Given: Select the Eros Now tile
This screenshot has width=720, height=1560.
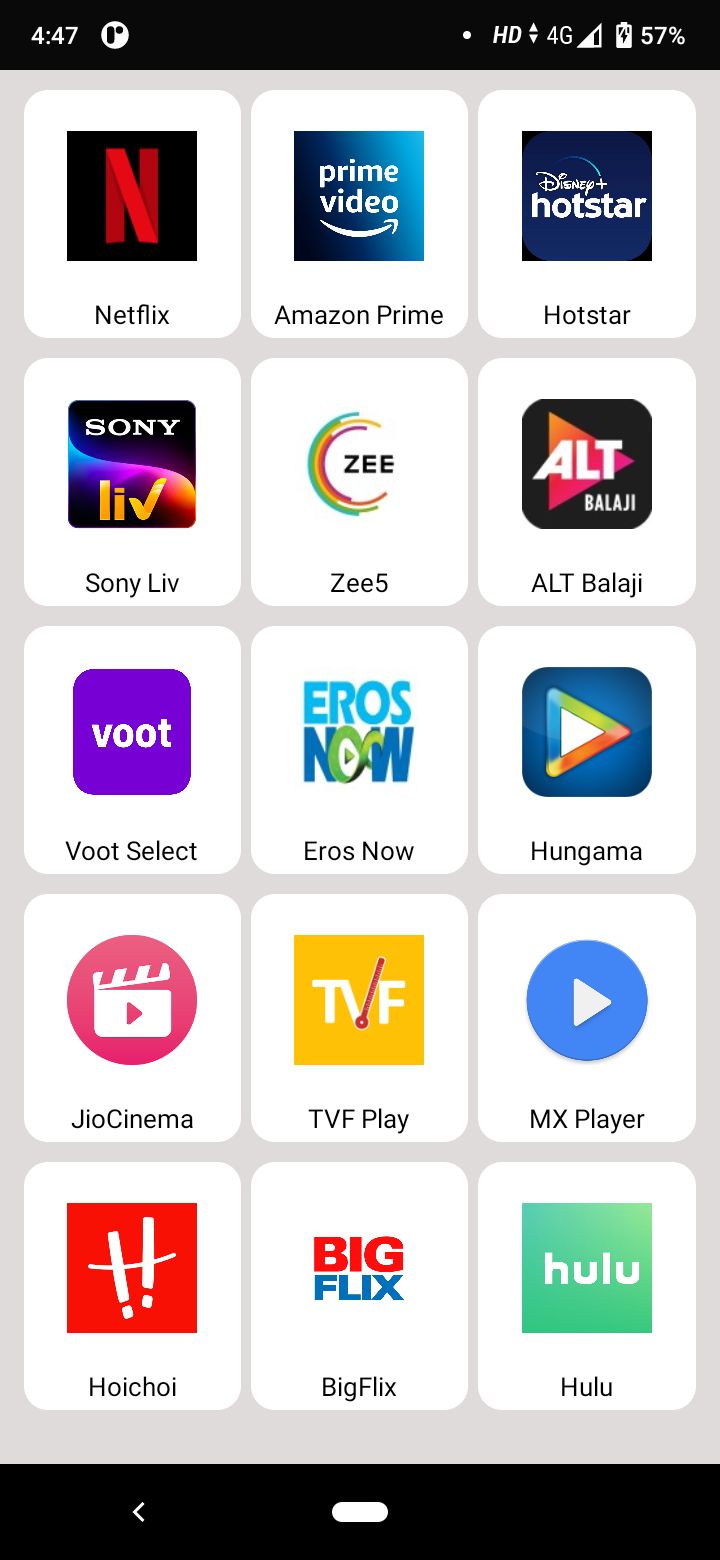Looking at the screenshot, I should pyautogui.click(x=359, y=750).
